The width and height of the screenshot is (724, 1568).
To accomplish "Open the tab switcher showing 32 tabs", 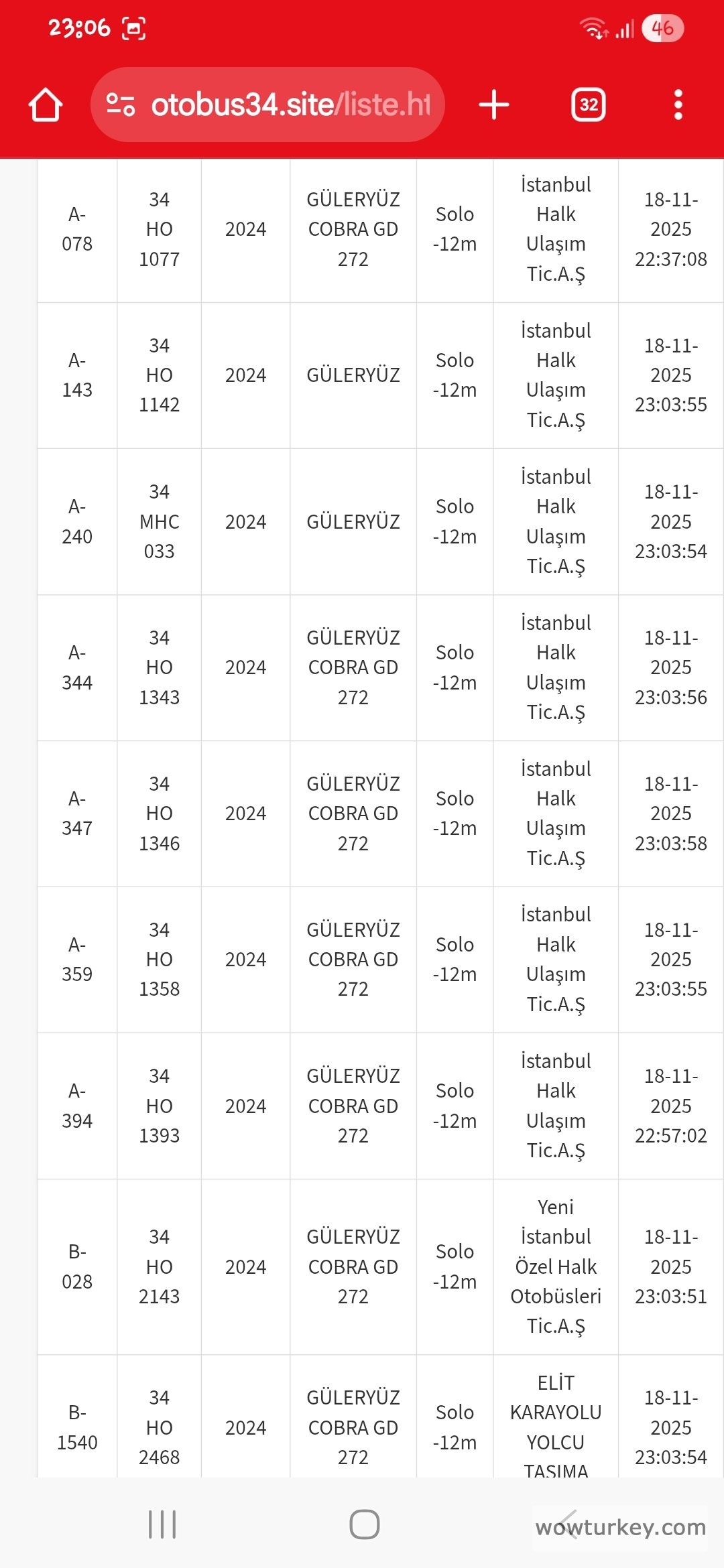I will tap(588, 105).
